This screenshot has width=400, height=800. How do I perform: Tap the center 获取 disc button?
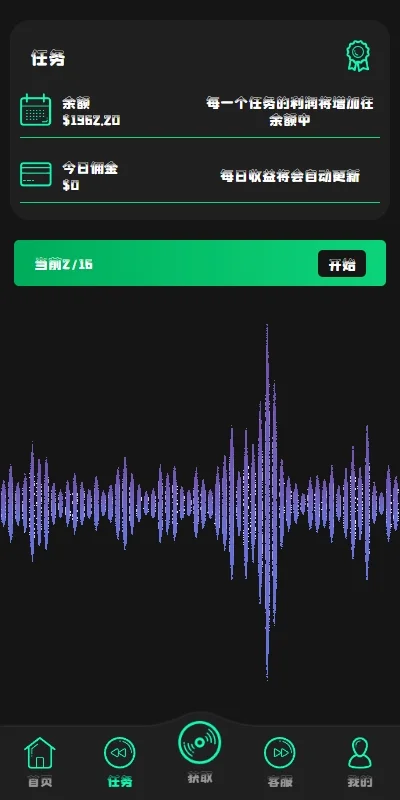tap(199, 752)
